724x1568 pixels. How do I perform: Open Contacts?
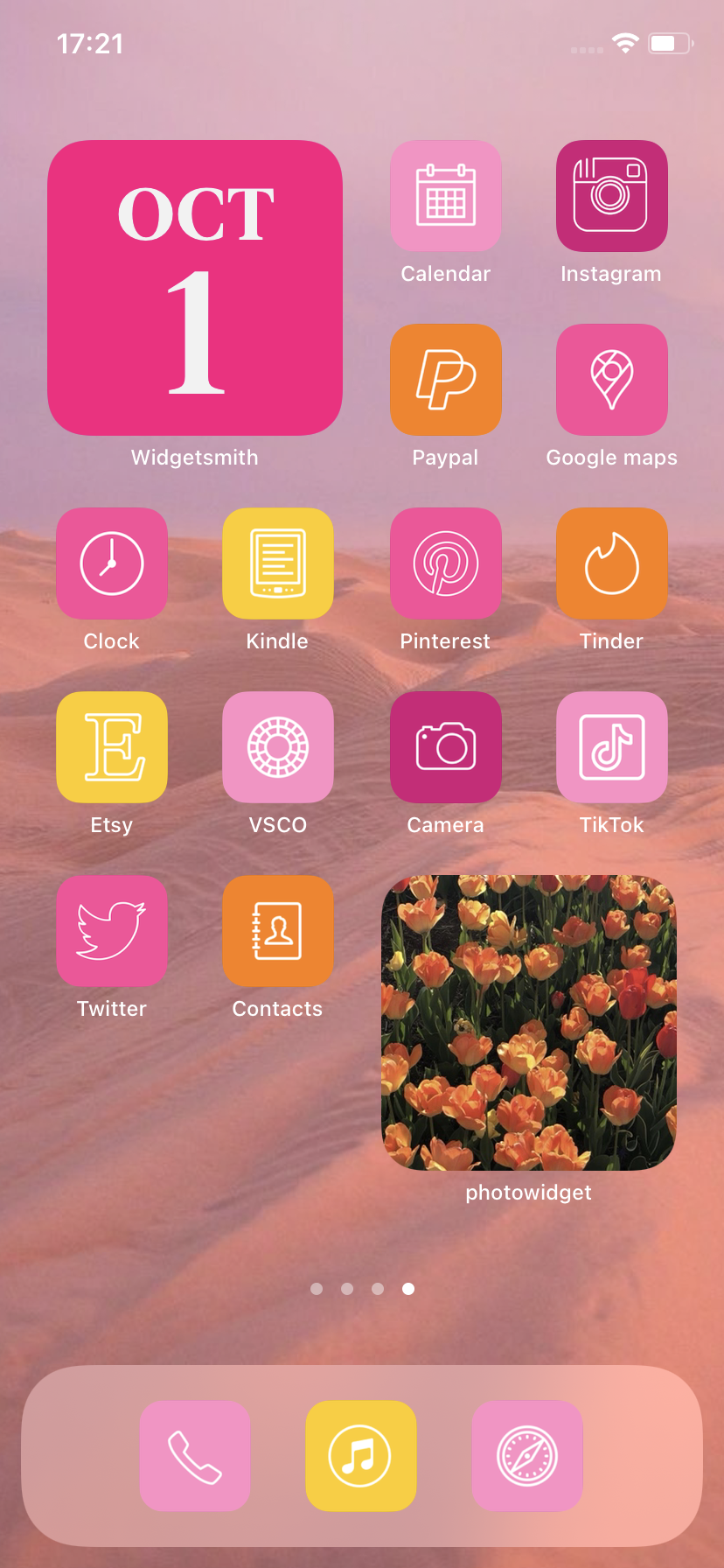(x=278, y=931)
